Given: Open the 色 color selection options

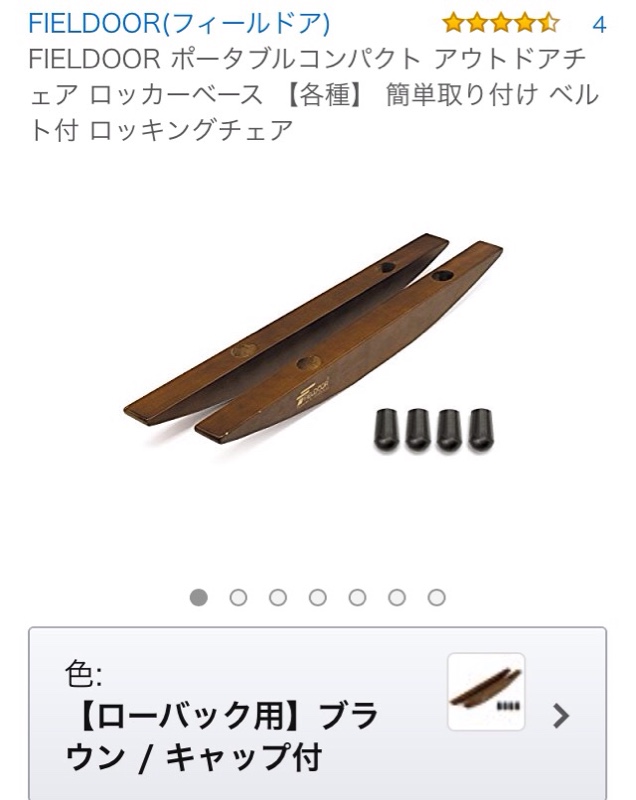Looking at the screenshot, I should click(x=317, y=713).
